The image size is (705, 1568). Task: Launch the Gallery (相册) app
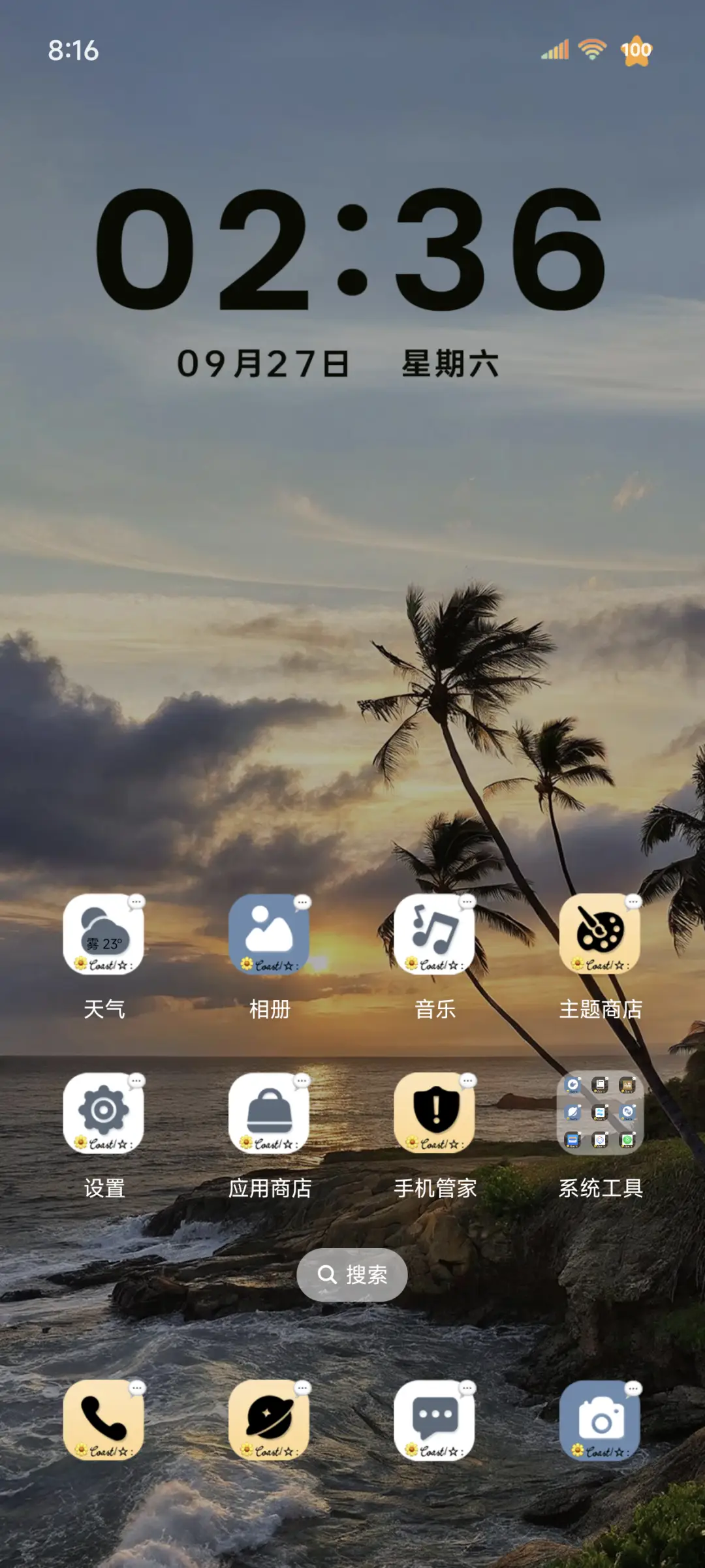click(270, 939)
